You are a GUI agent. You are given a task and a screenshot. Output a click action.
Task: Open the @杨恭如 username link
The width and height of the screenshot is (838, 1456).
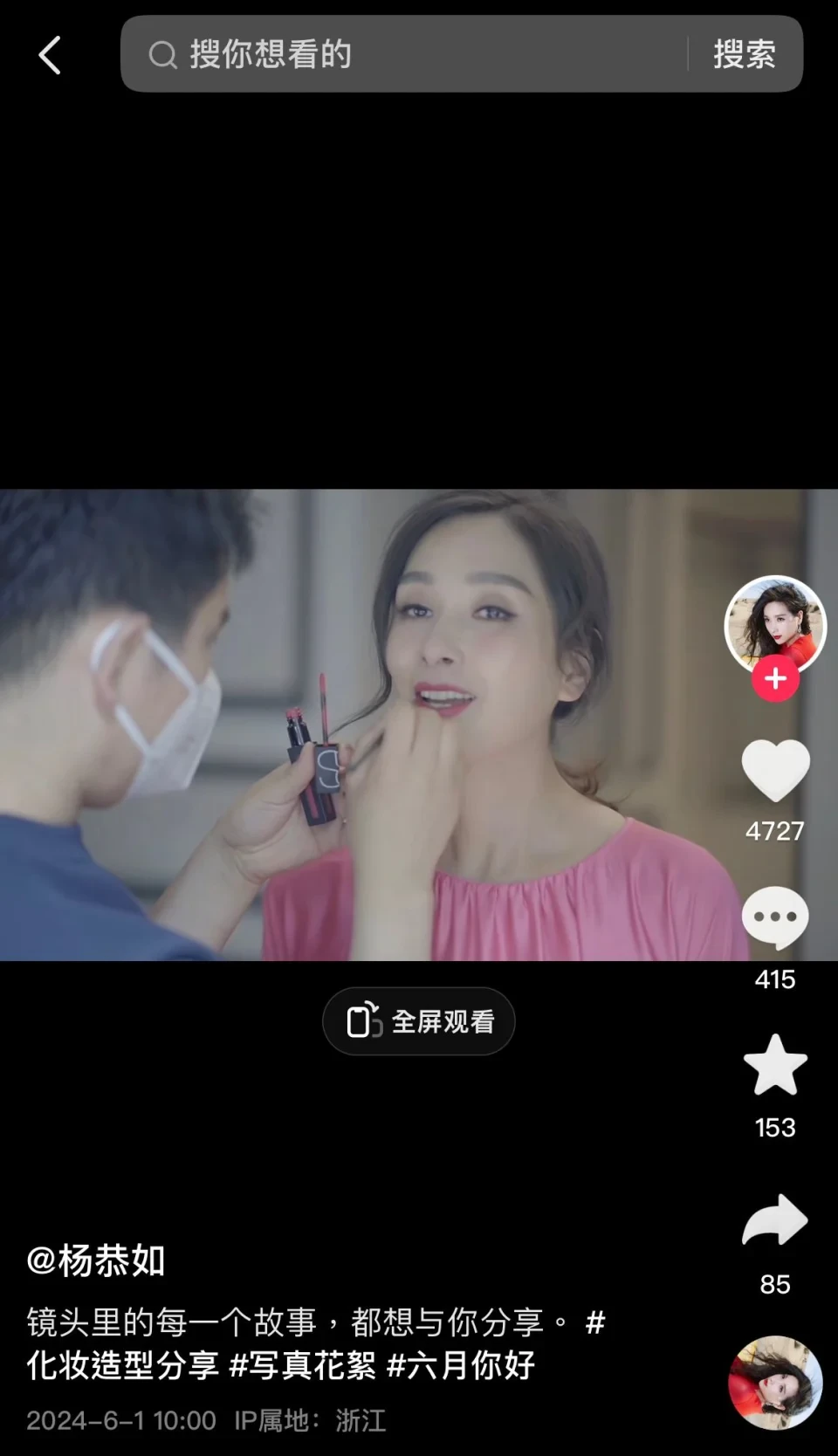[x=96, y=1260]
